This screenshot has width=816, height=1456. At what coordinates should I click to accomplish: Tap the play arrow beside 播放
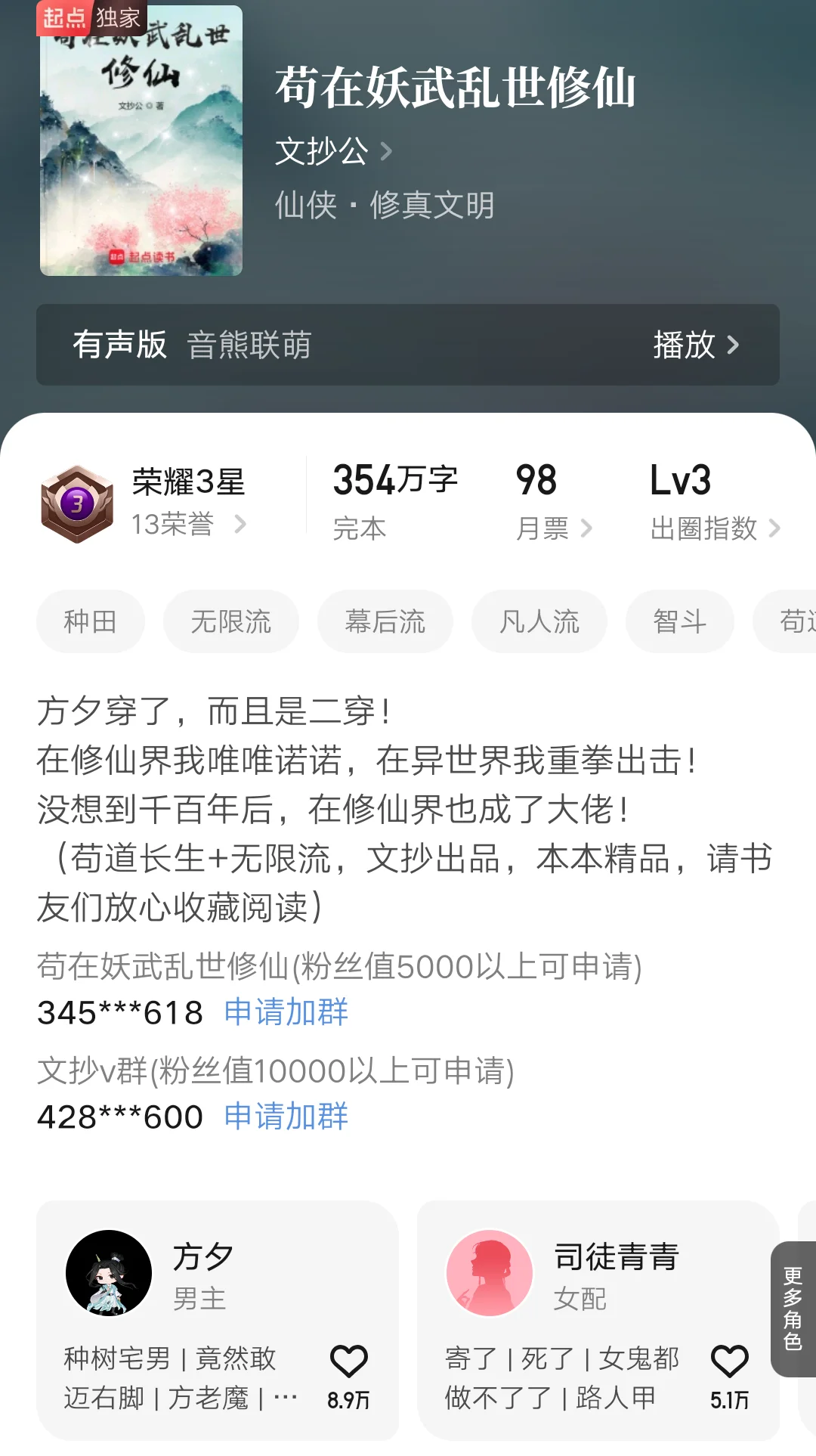[x=732, y=345]
